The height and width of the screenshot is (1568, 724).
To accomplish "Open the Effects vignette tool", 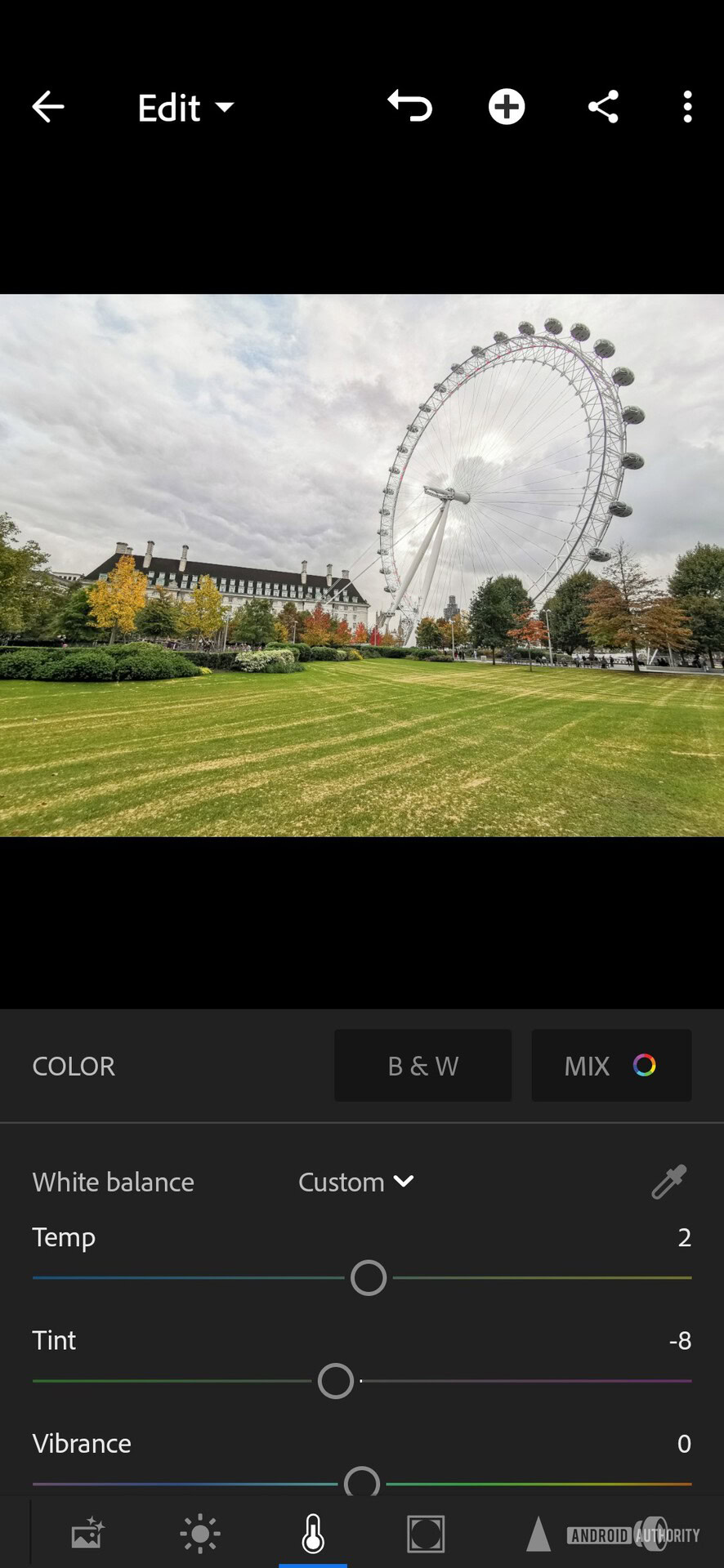I will 426,1534.
